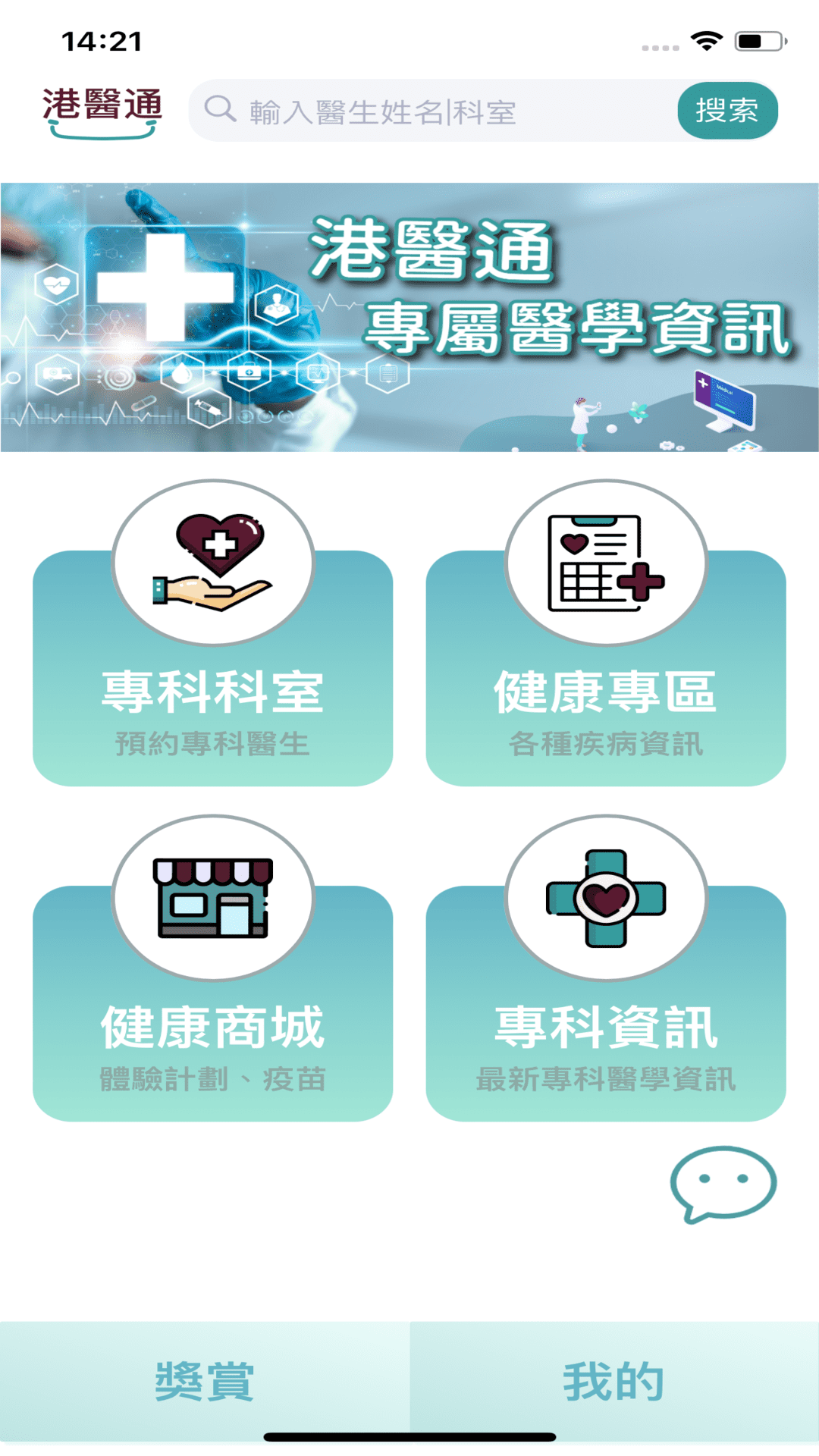Switch to the 我的 profile tab

coord(614,1382)
